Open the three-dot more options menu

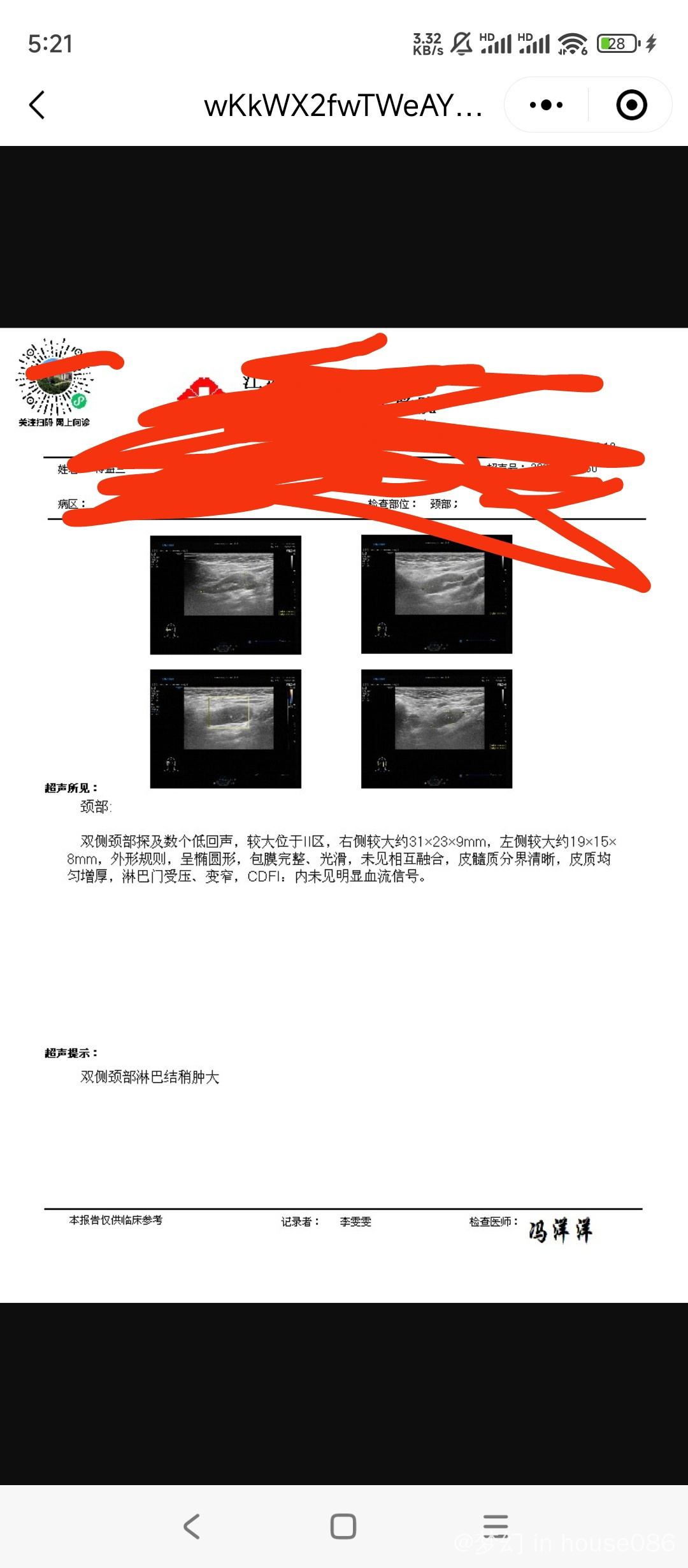click(546, 105)
